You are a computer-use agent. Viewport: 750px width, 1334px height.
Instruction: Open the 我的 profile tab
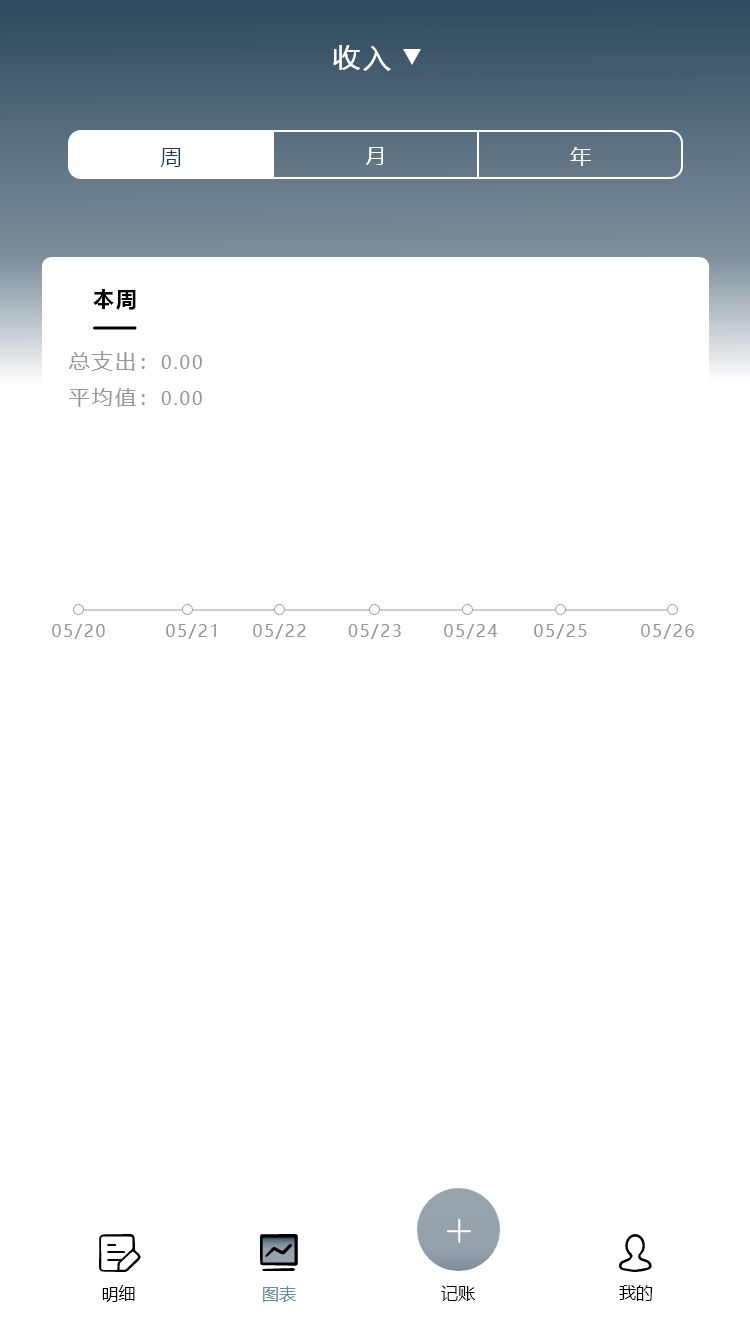(635, 1267)
